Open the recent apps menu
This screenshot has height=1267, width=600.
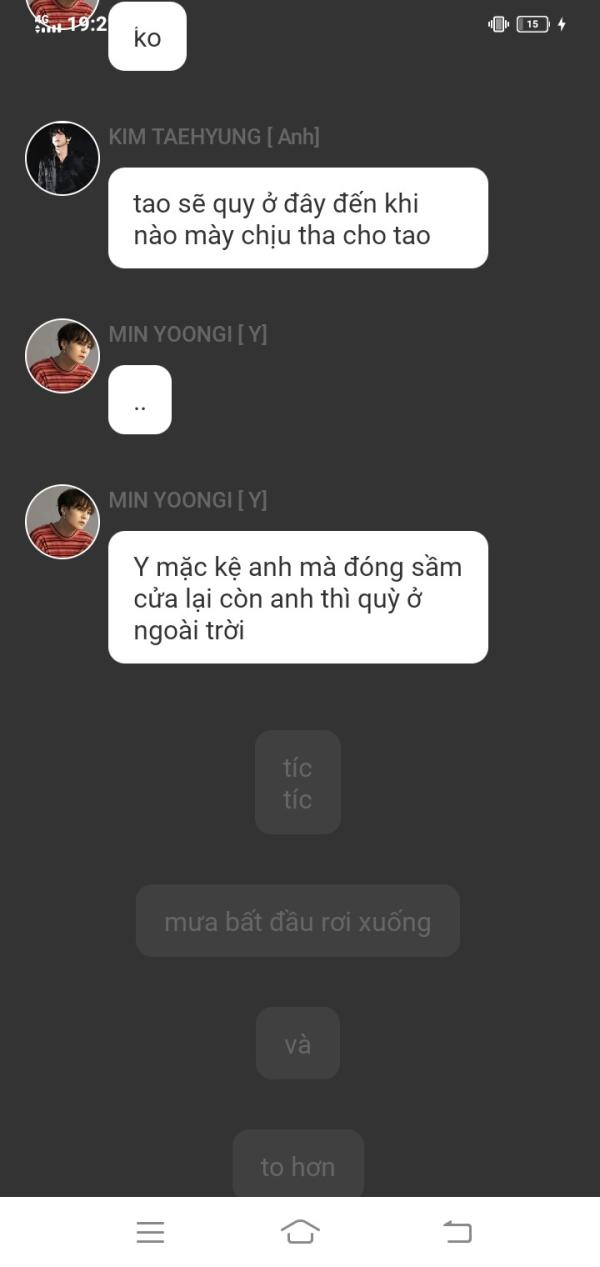click(x=150, y=1232)
